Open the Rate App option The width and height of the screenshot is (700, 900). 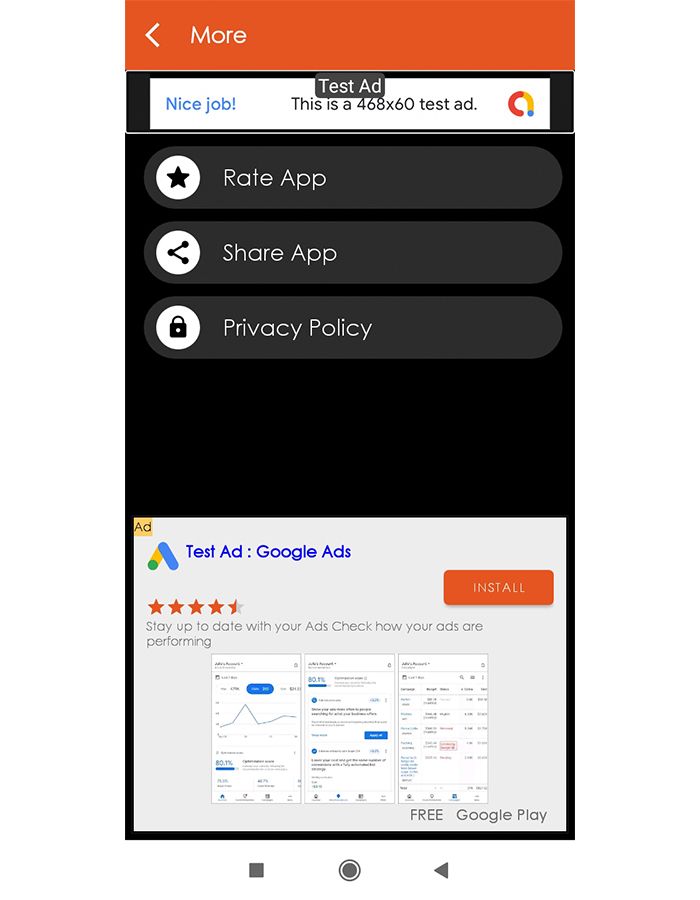(352, 178)
